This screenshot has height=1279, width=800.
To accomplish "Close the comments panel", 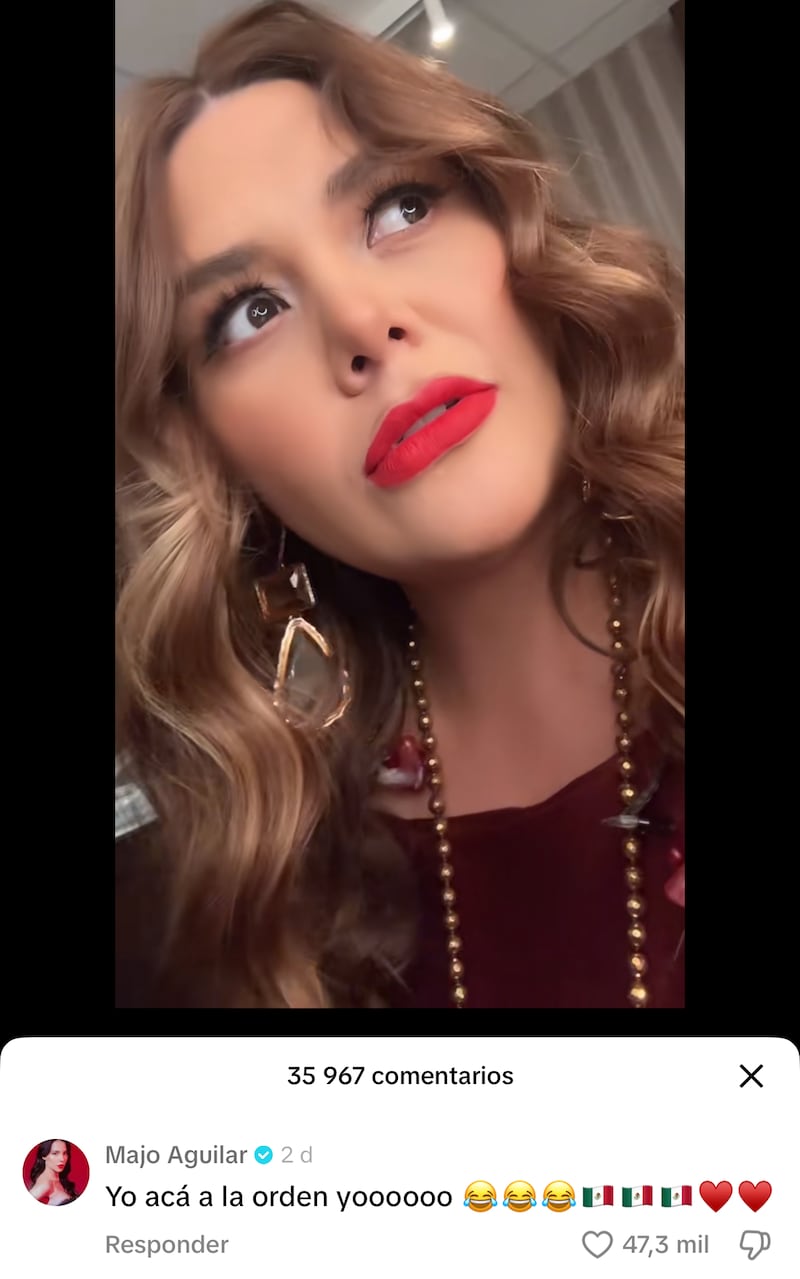I will point(751,1076).
